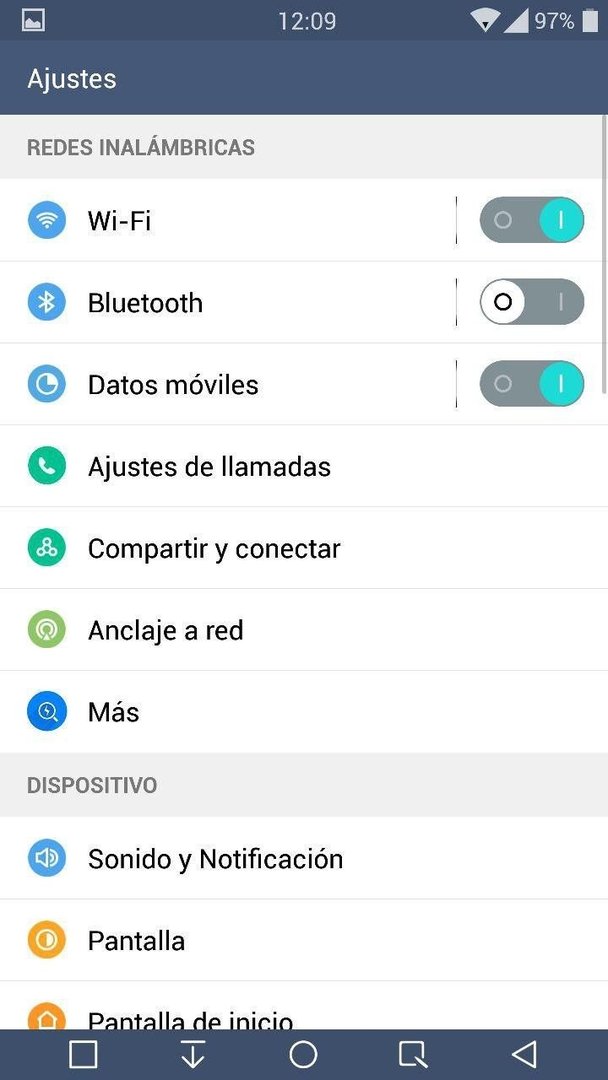This screenshot has height=1080, width=608.
Task: Turn off the Wi-Fi switch
Action: tap(532, 220)
